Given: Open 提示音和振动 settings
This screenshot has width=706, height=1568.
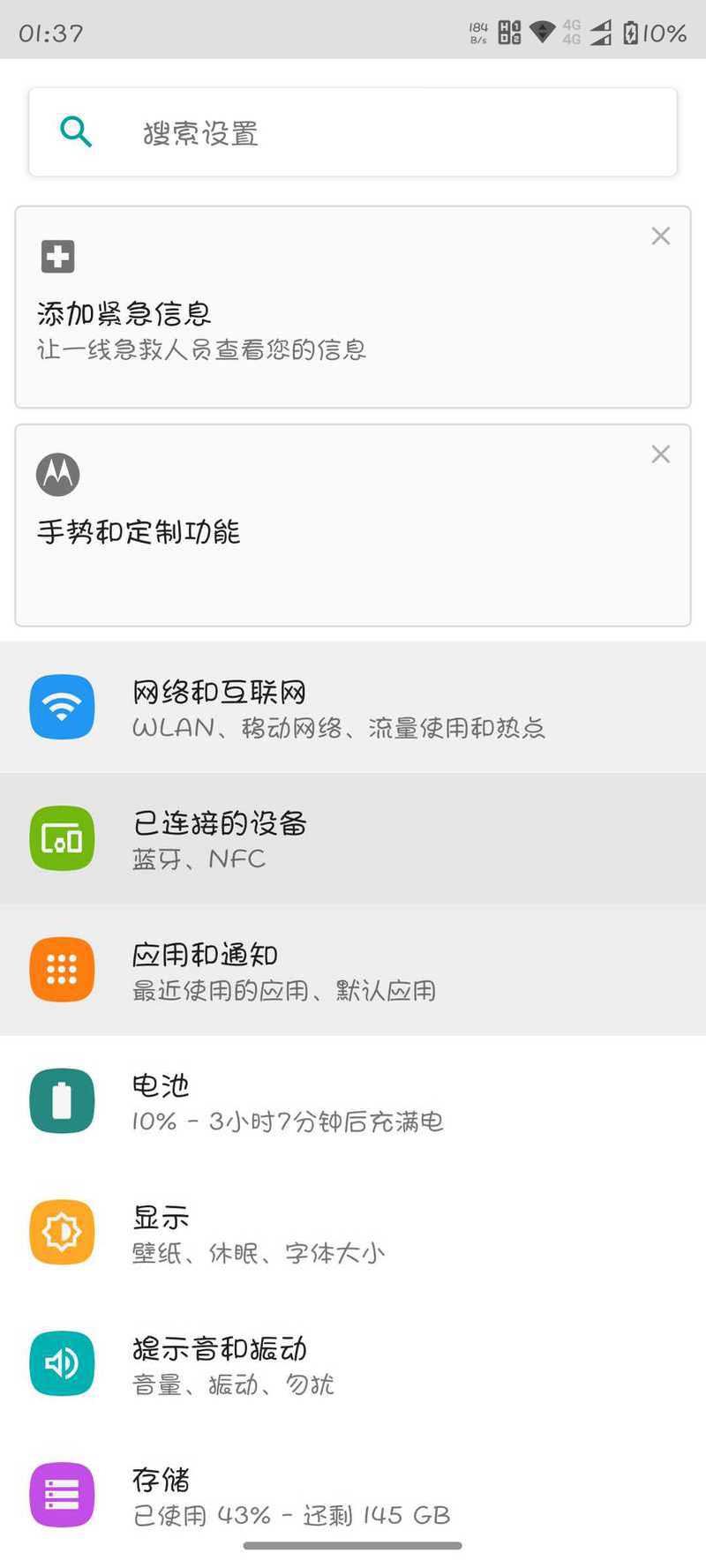Looking at the screenshot, I should (x=353, y=1364).
